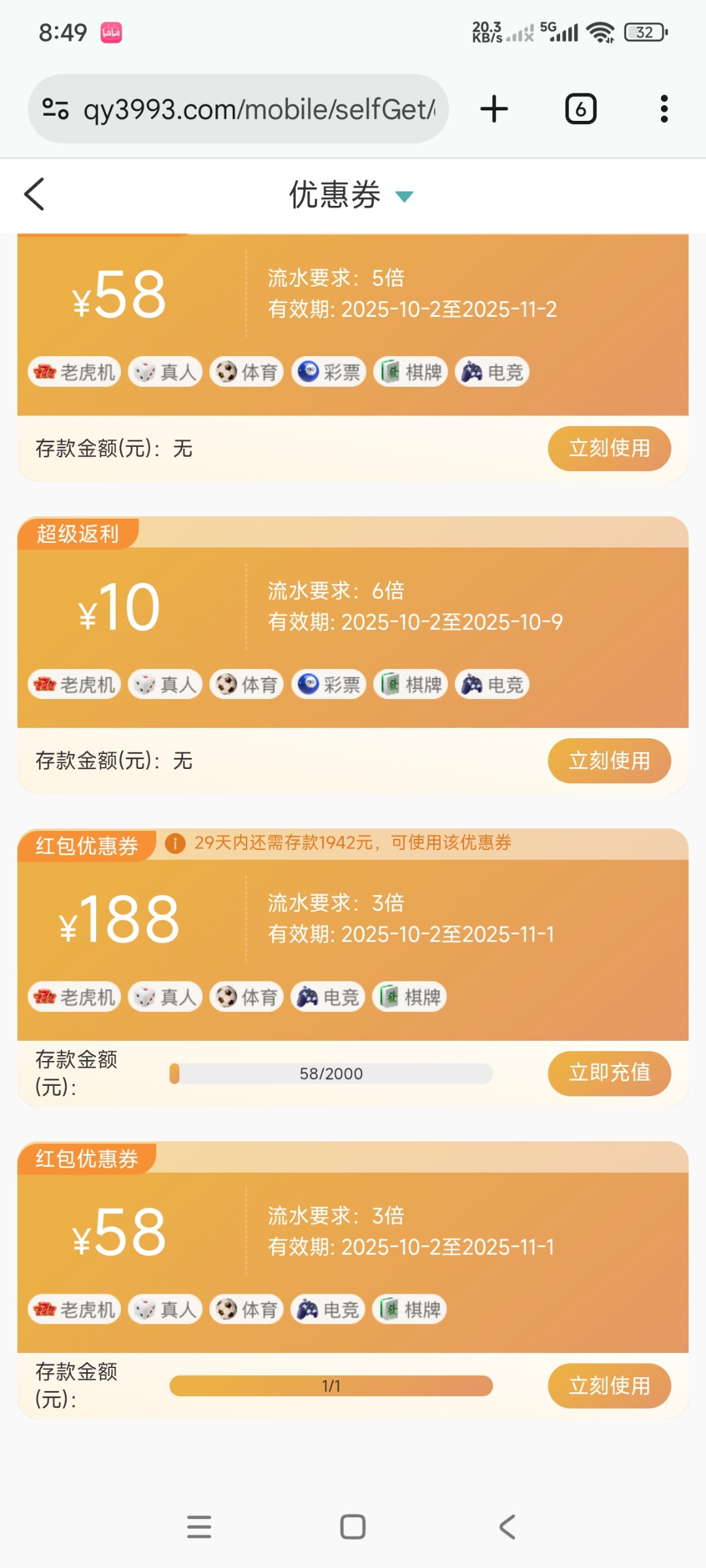Tap 立即充值 on the ¥188 coupon
Screen dimensions: 706x1568
pos(609,1073)
